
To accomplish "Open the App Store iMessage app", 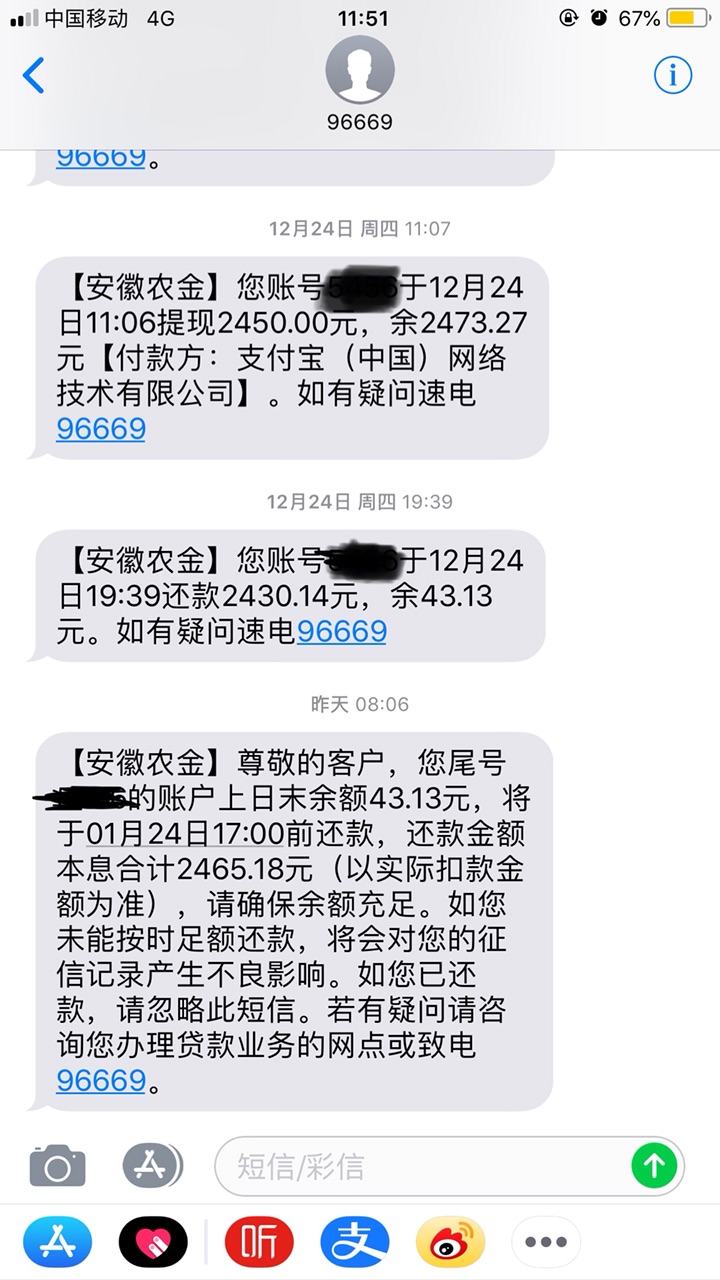I will tap(57, 1243).
